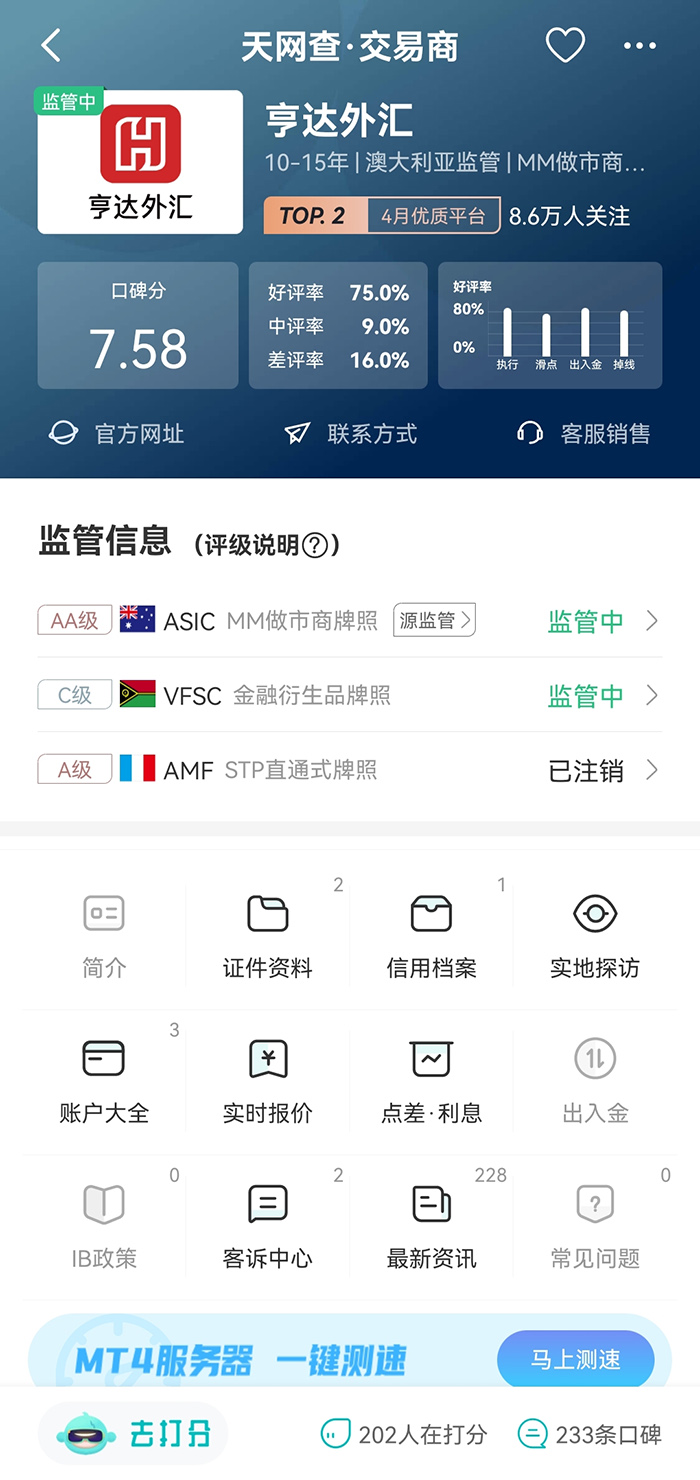700x1480 pixels.
Task: Open 证件资料
Action: (268, 935)
